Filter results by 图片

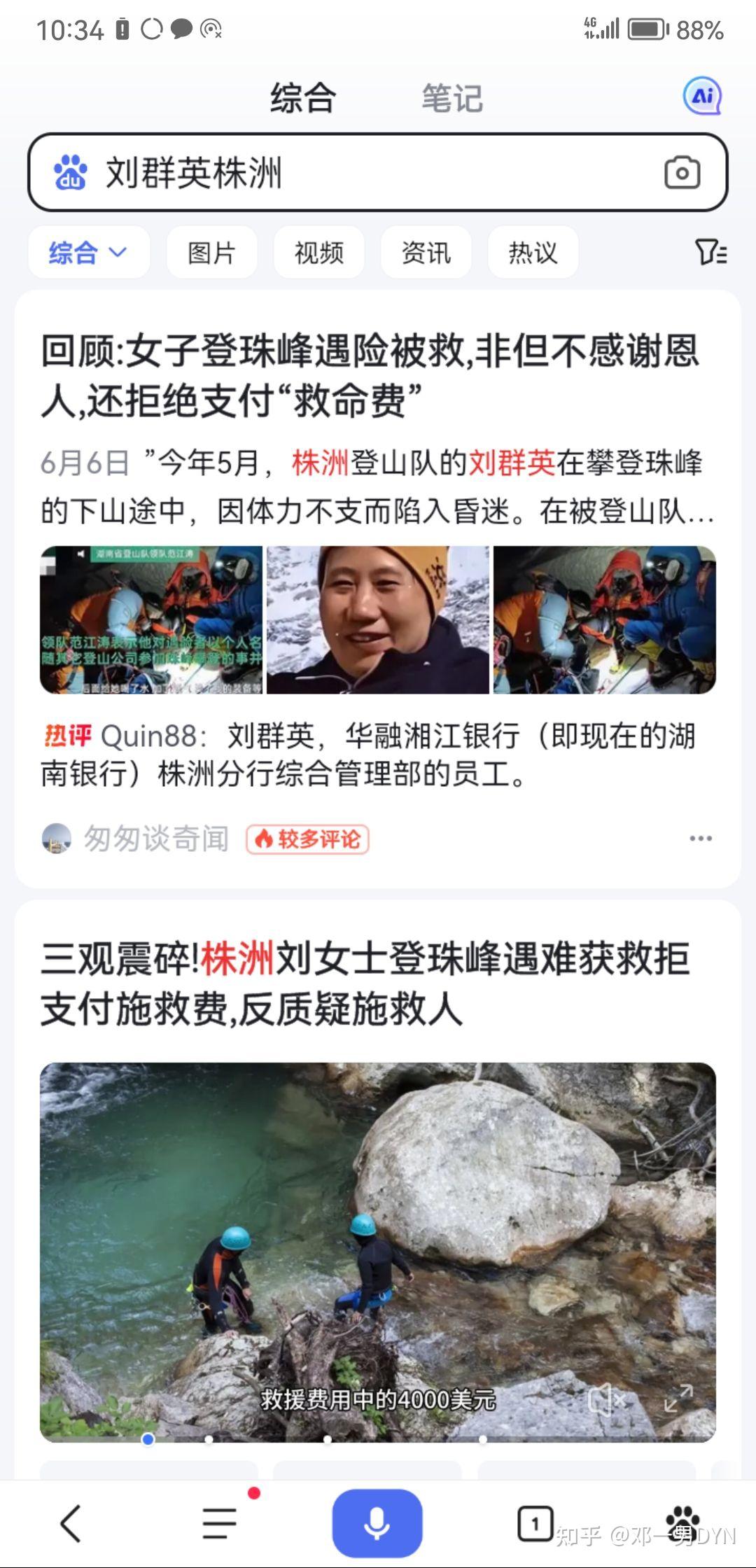click(211, 252)
